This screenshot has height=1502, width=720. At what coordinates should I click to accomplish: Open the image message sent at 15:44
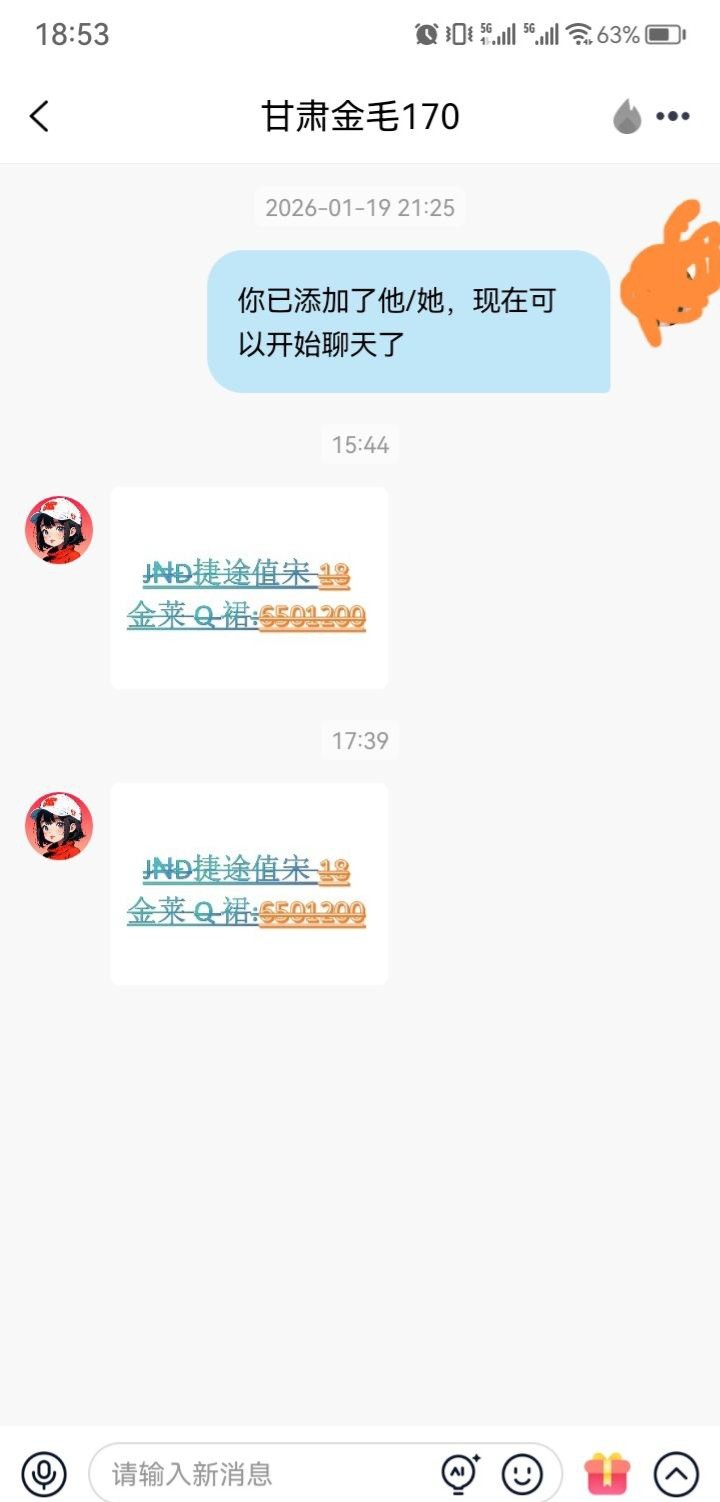(249, 588)
